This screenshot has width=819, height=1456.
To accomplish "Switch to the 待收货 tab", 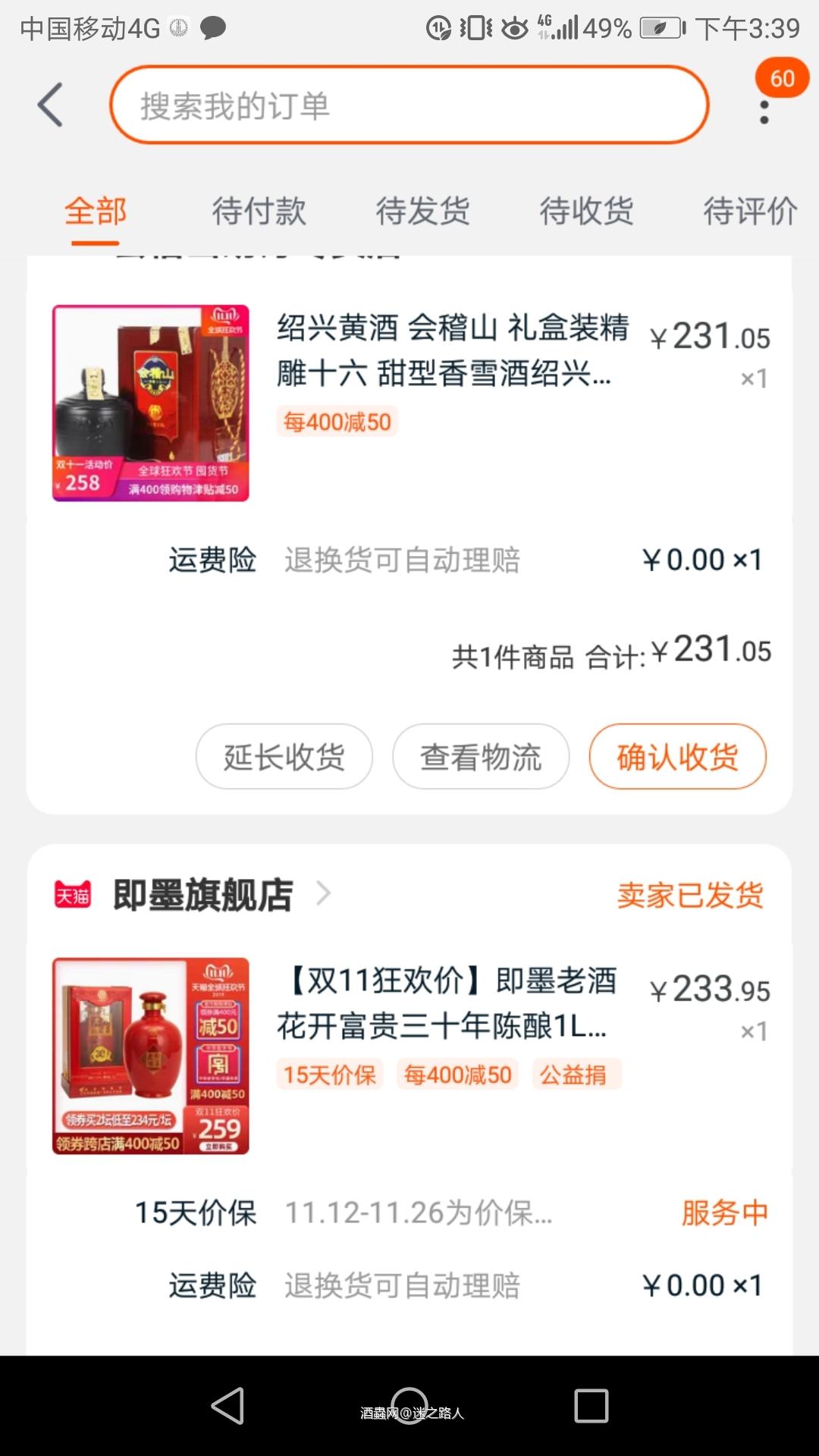I will pyautogui.click(x=588, y=212).
